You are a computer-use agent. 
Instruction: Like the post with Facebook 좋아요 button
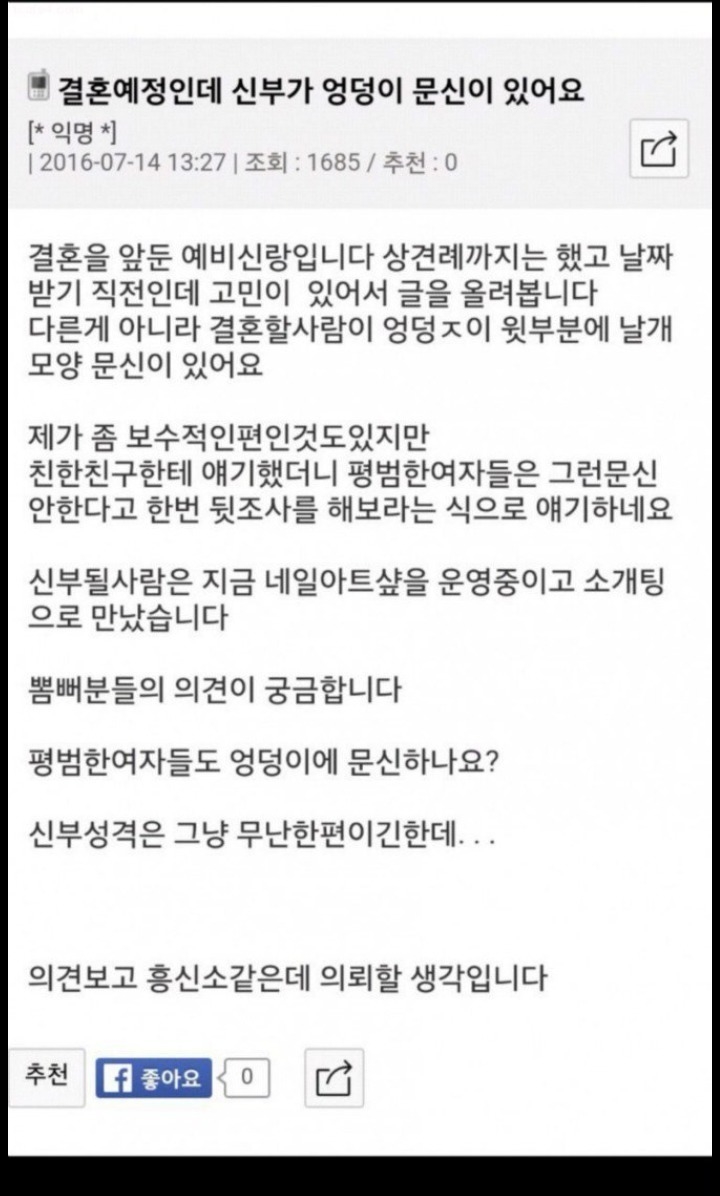click(x=153, y=1079)
